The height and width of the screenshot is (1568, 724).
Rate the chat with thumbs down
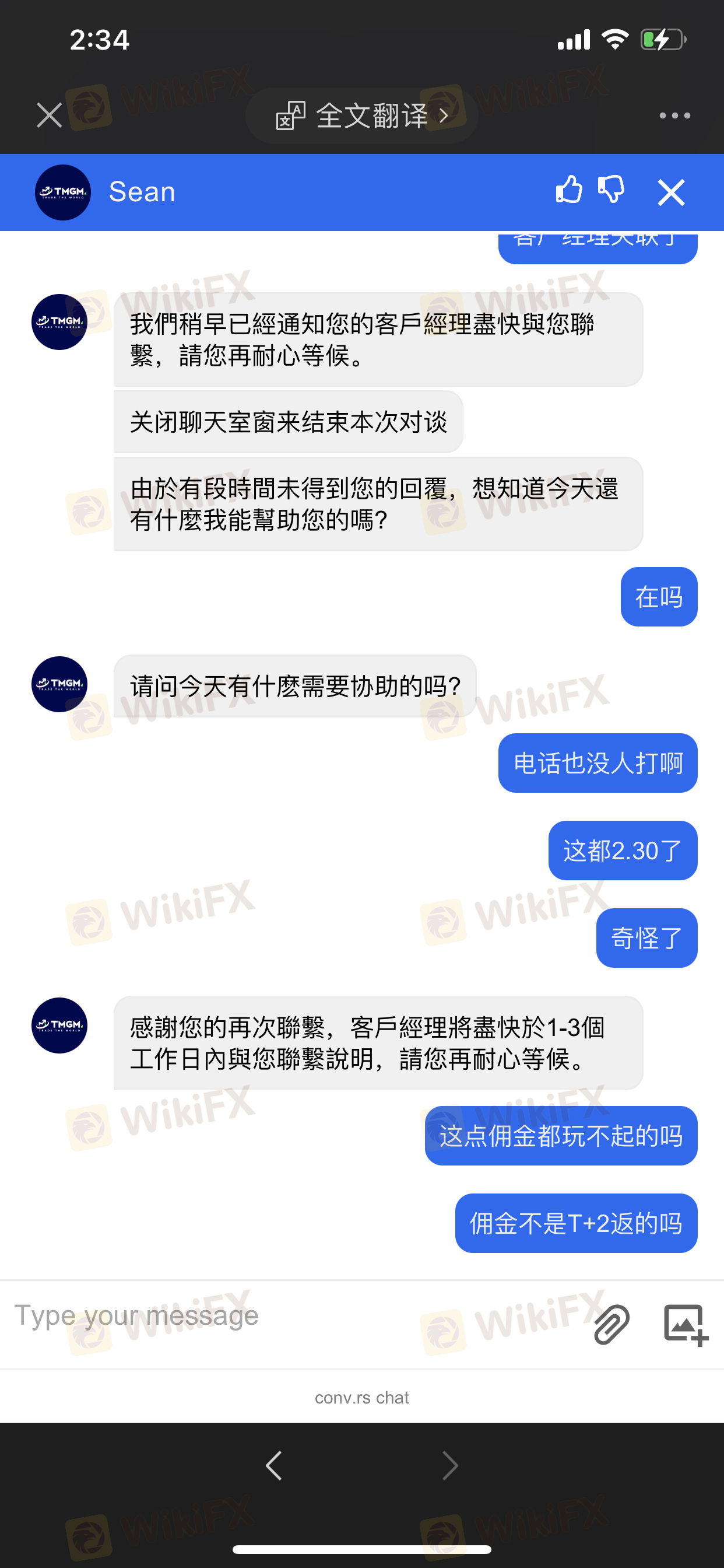[611, 190]
